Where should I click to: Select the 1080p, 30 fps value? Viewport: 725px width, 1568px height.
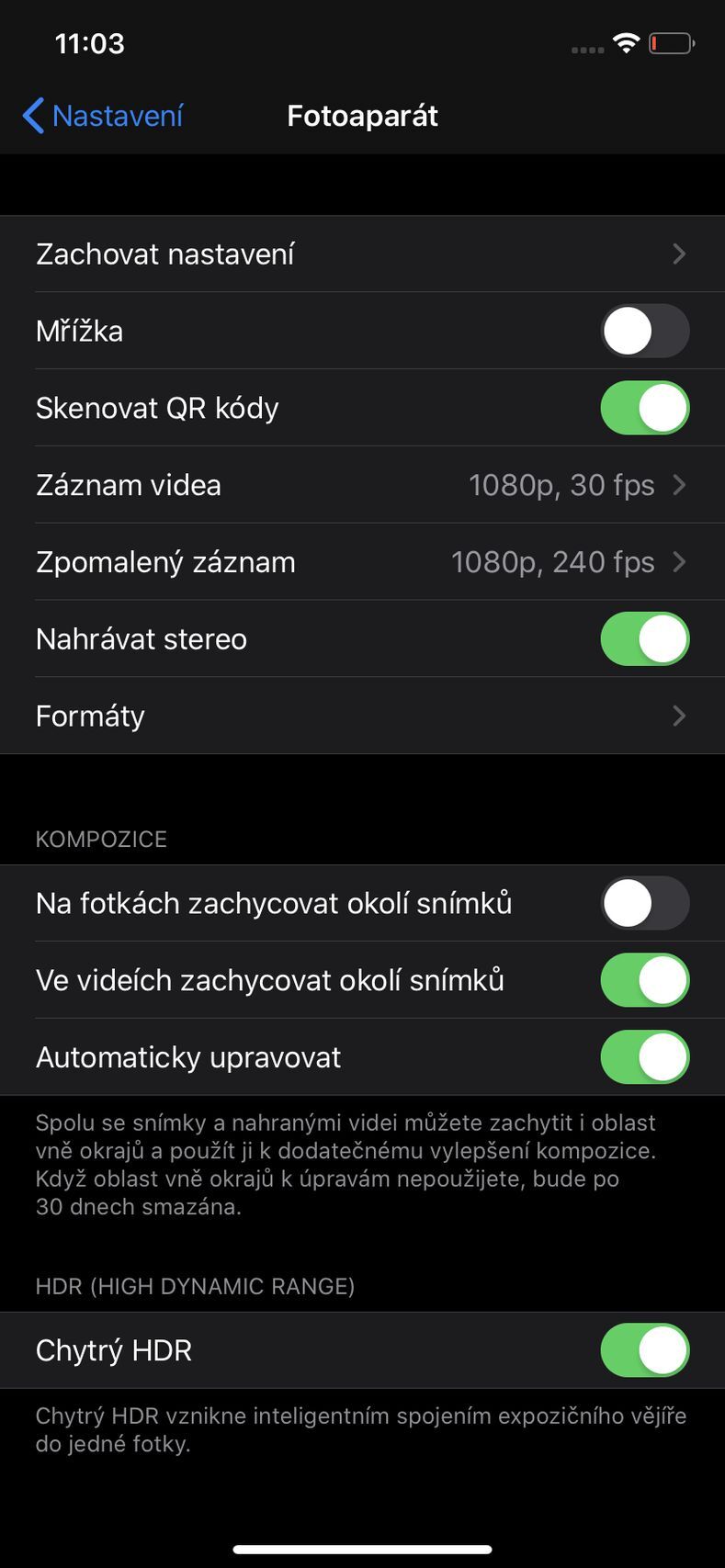click(561, 486)
